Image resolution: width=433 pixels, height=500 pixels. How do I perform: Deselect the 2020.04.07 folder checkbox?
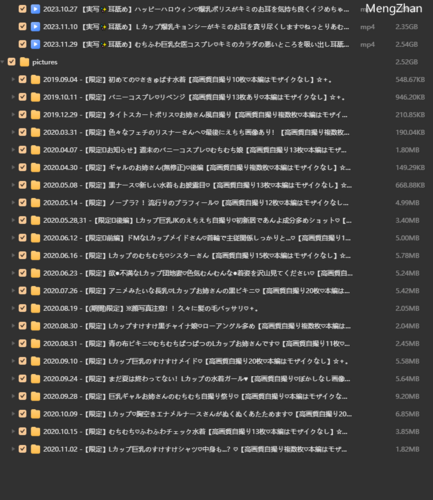tap(22, 150)
